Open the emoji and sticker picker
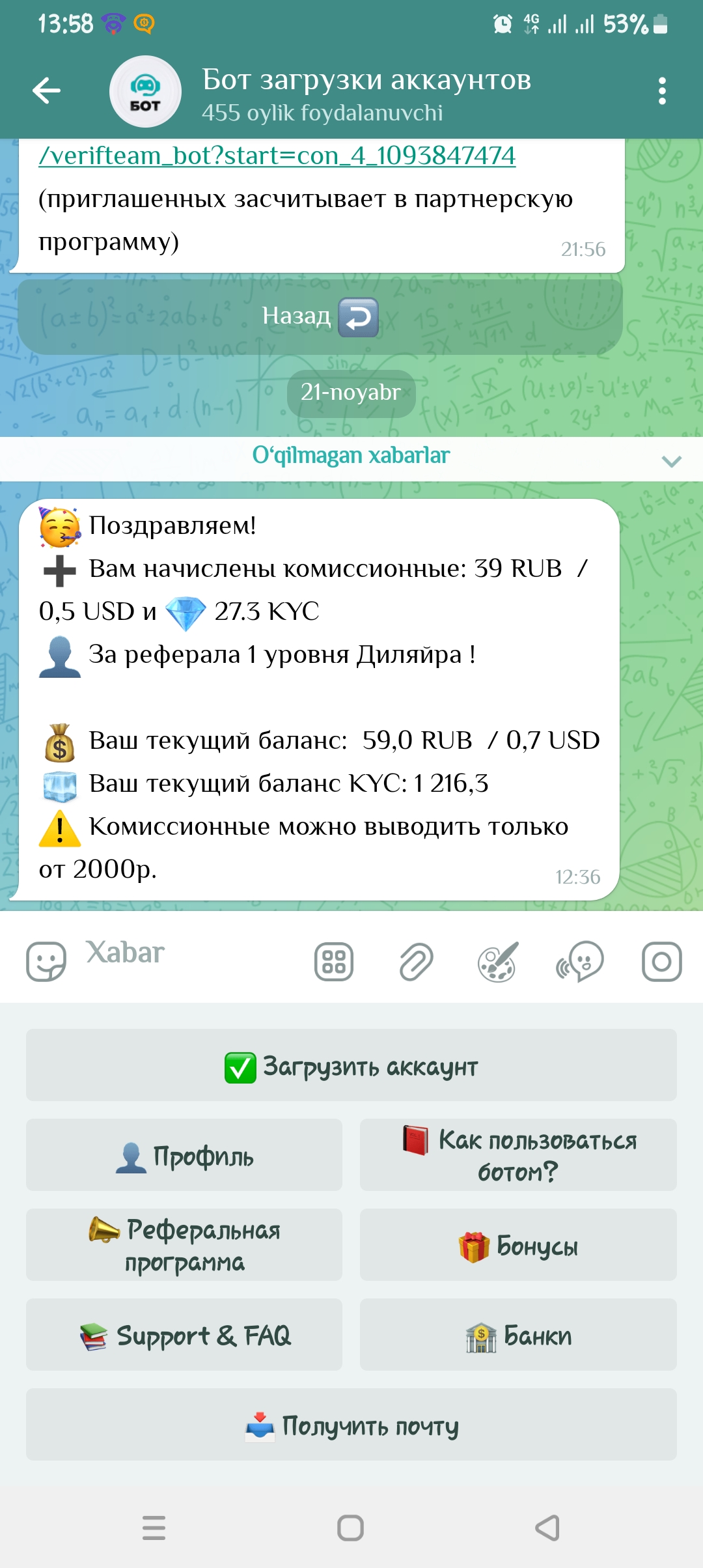The image size is (703, 1568). (46, 962)
